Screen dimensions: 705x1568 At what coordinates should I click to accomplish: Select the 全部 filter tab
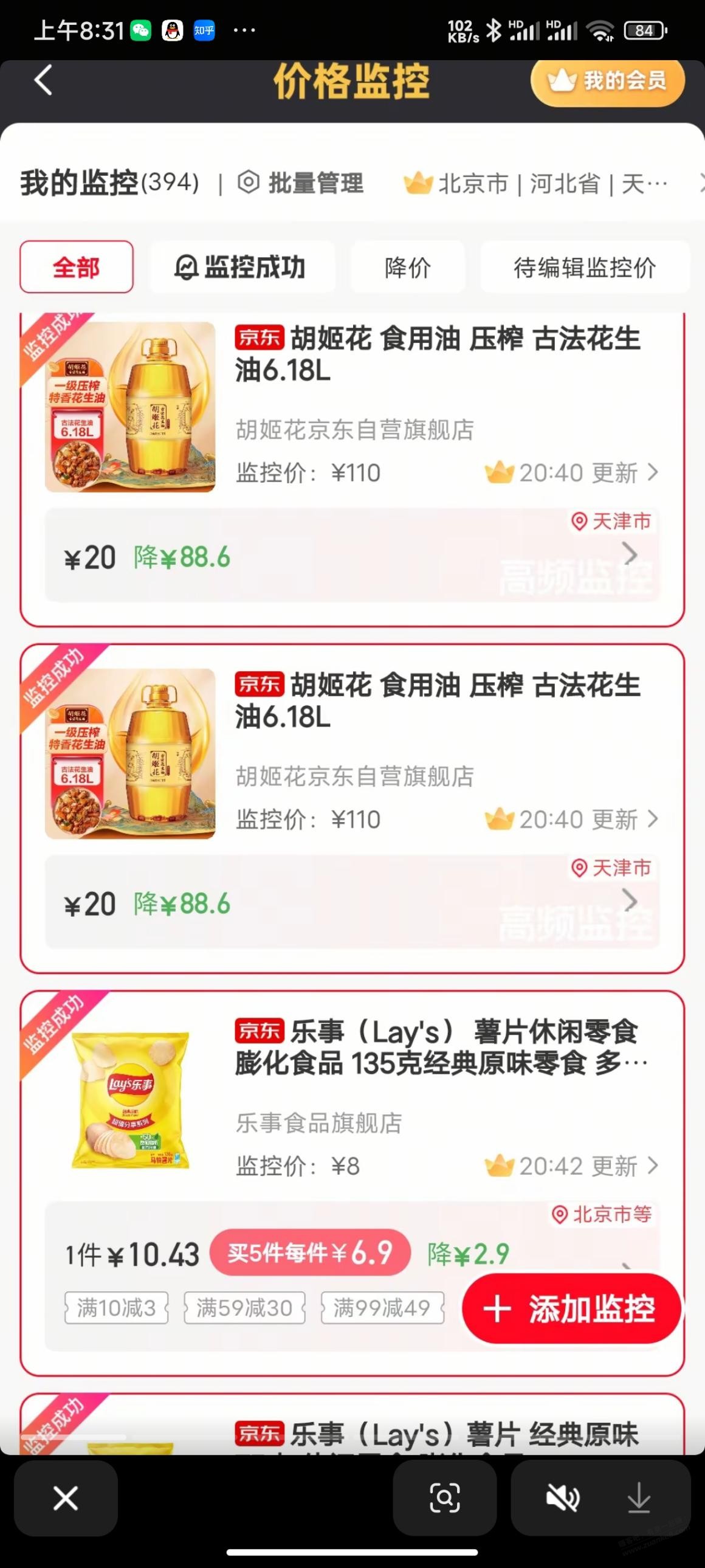pos(77,268)
